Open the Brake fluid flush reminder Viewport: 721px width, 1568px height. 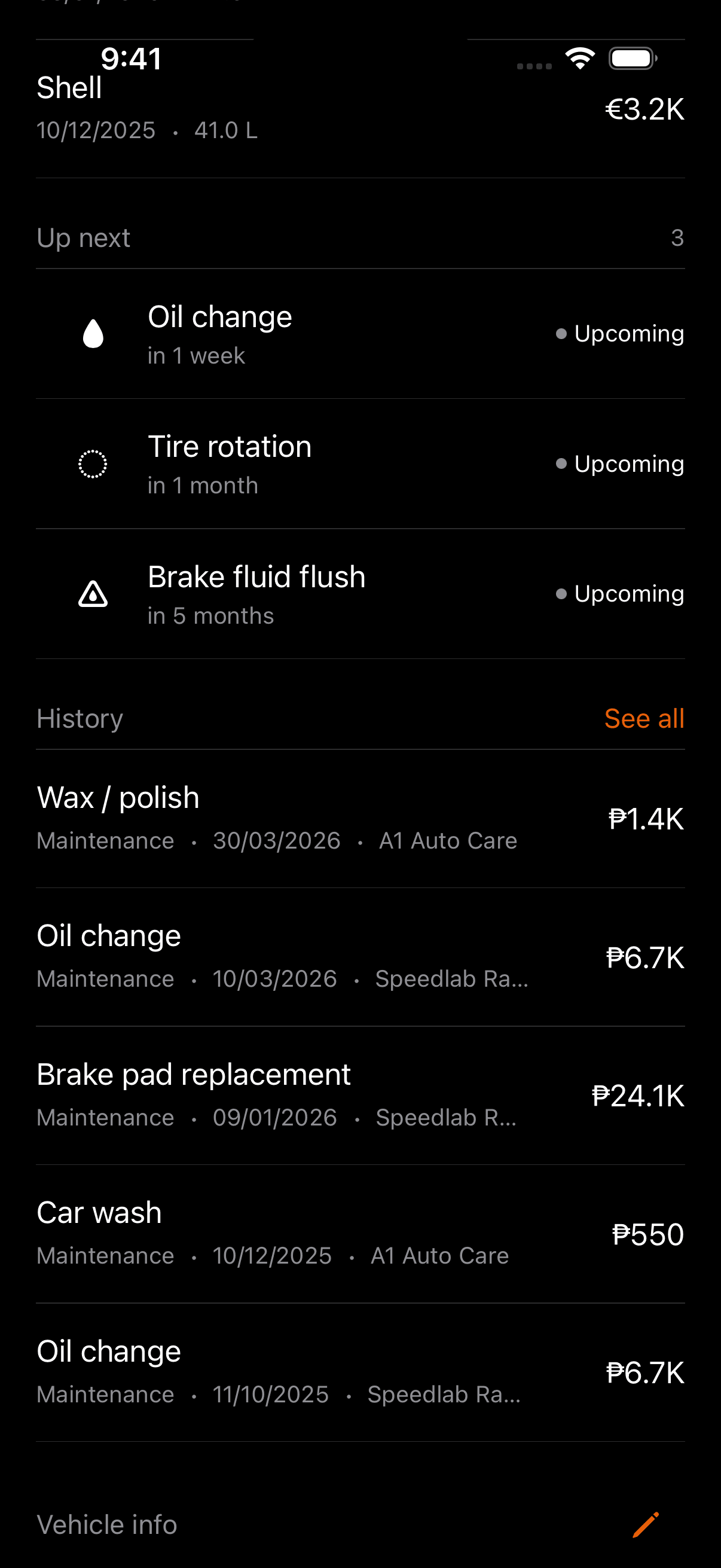(x=360, y=594)
